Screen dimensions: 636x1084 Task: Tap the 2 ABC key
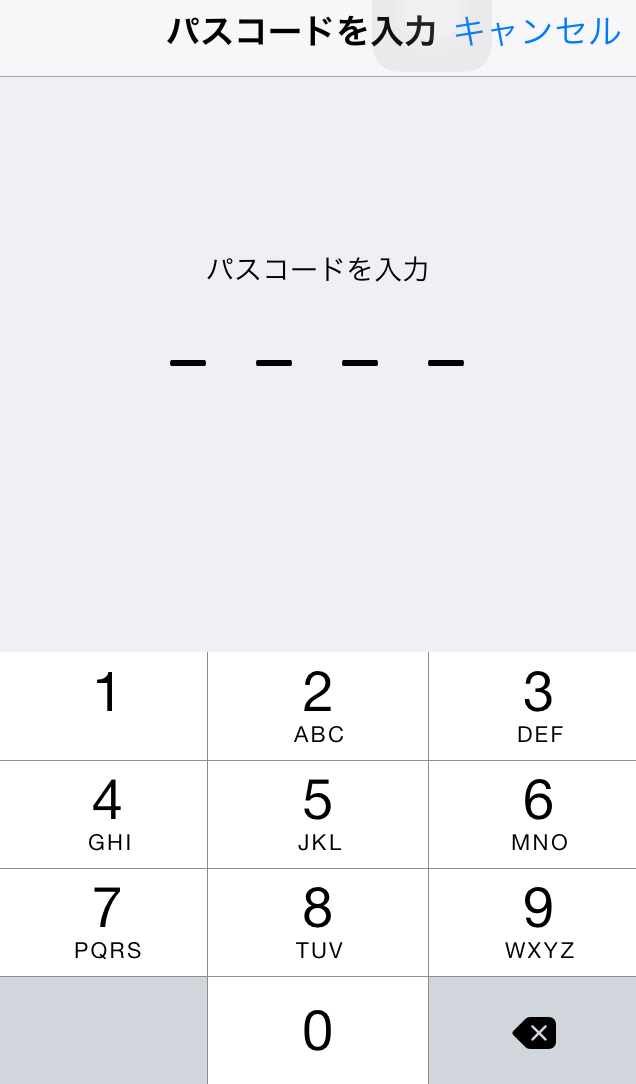318,706
